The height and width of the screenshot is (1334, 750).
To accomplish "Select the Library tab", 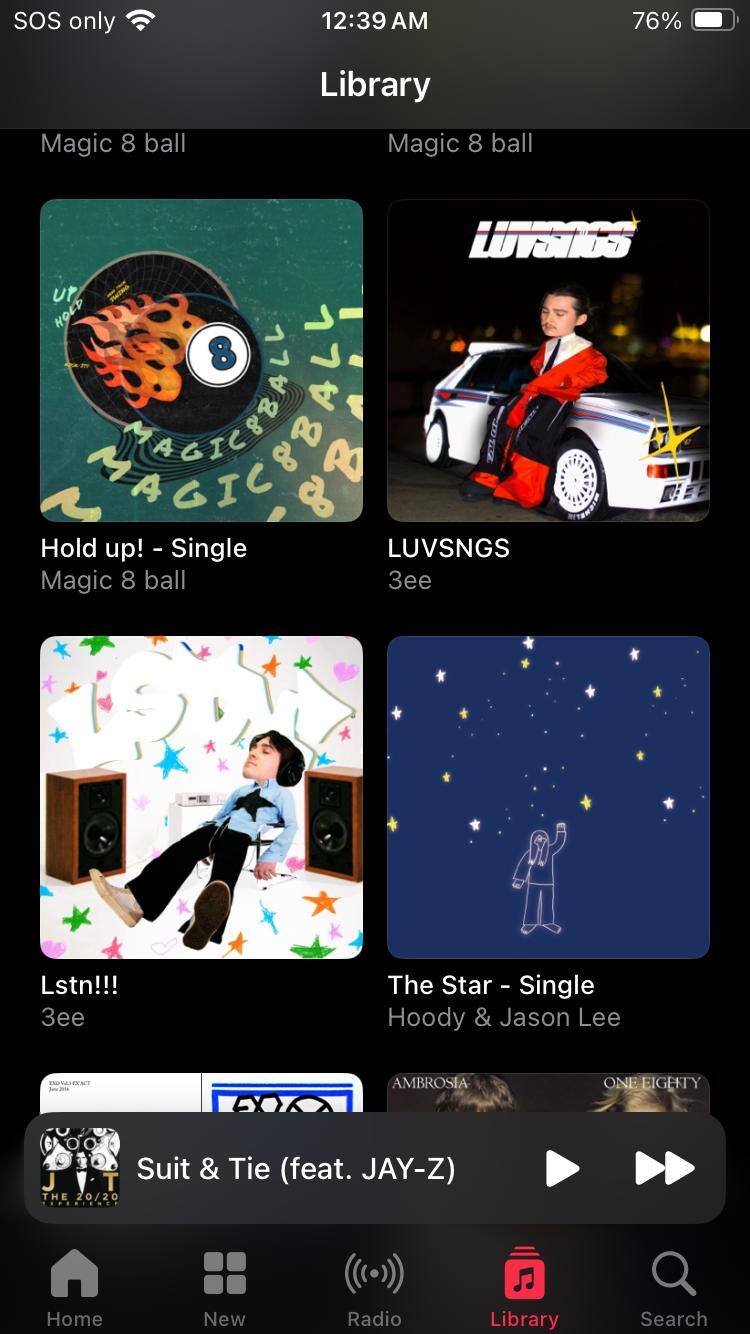I will pyautogui.click(x=524, y=1288).
